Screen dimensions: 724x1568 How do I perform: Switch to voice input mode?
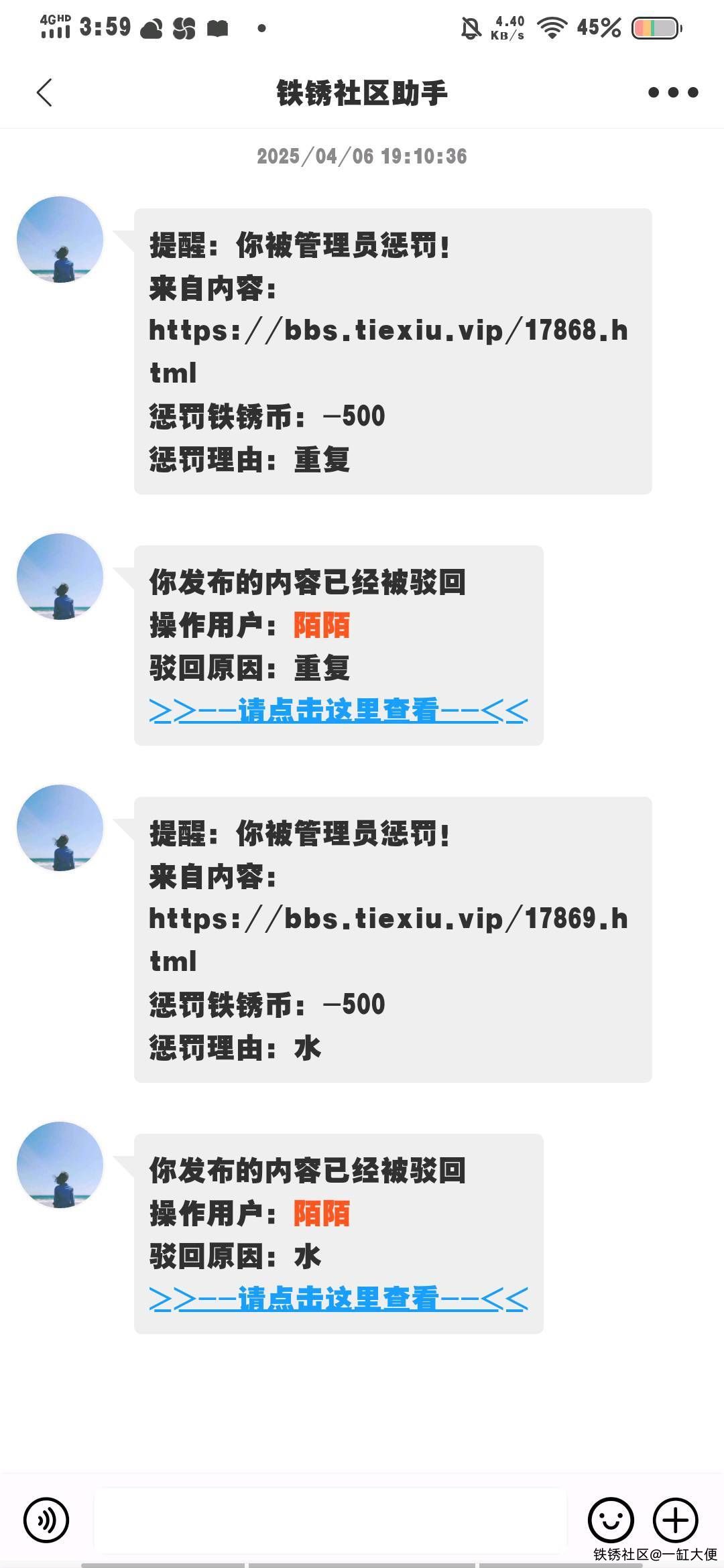coord(46,1520)
